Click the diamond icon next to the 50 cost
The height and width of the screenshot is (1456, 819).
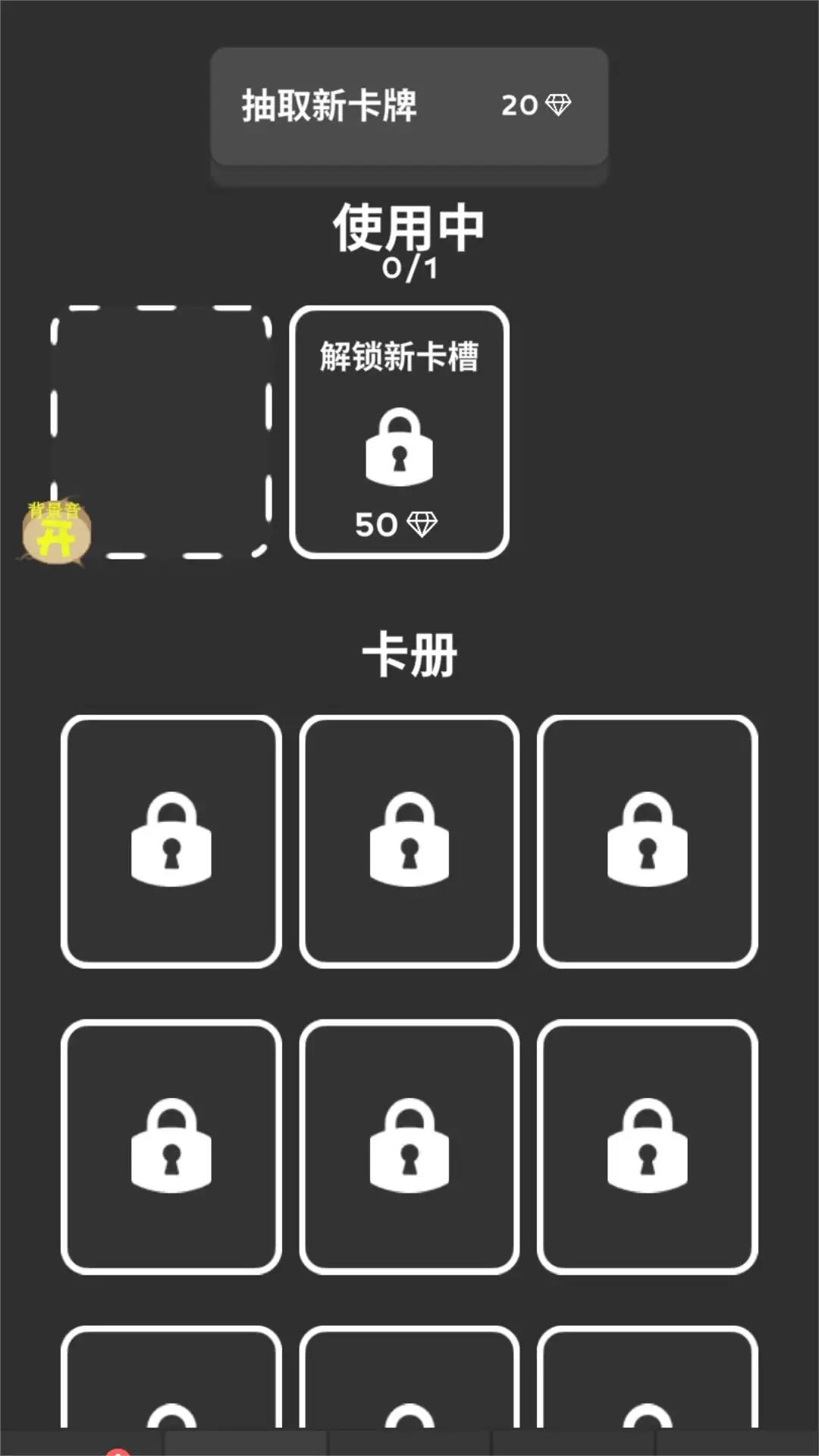(425, 524)
